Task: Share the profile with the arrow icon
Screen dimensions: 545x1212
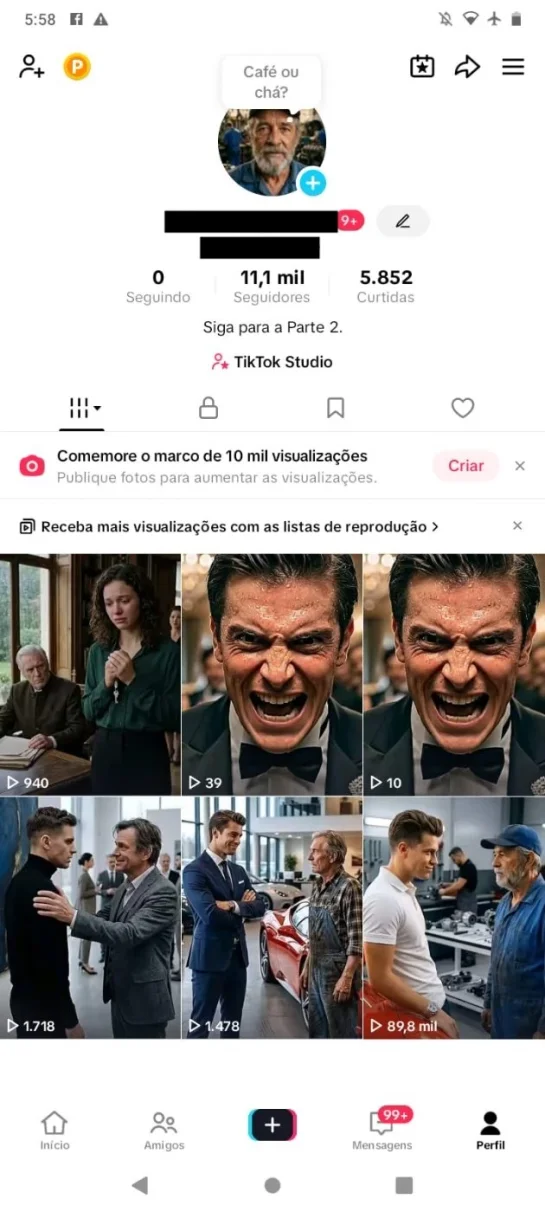Action: coord(467,67)
